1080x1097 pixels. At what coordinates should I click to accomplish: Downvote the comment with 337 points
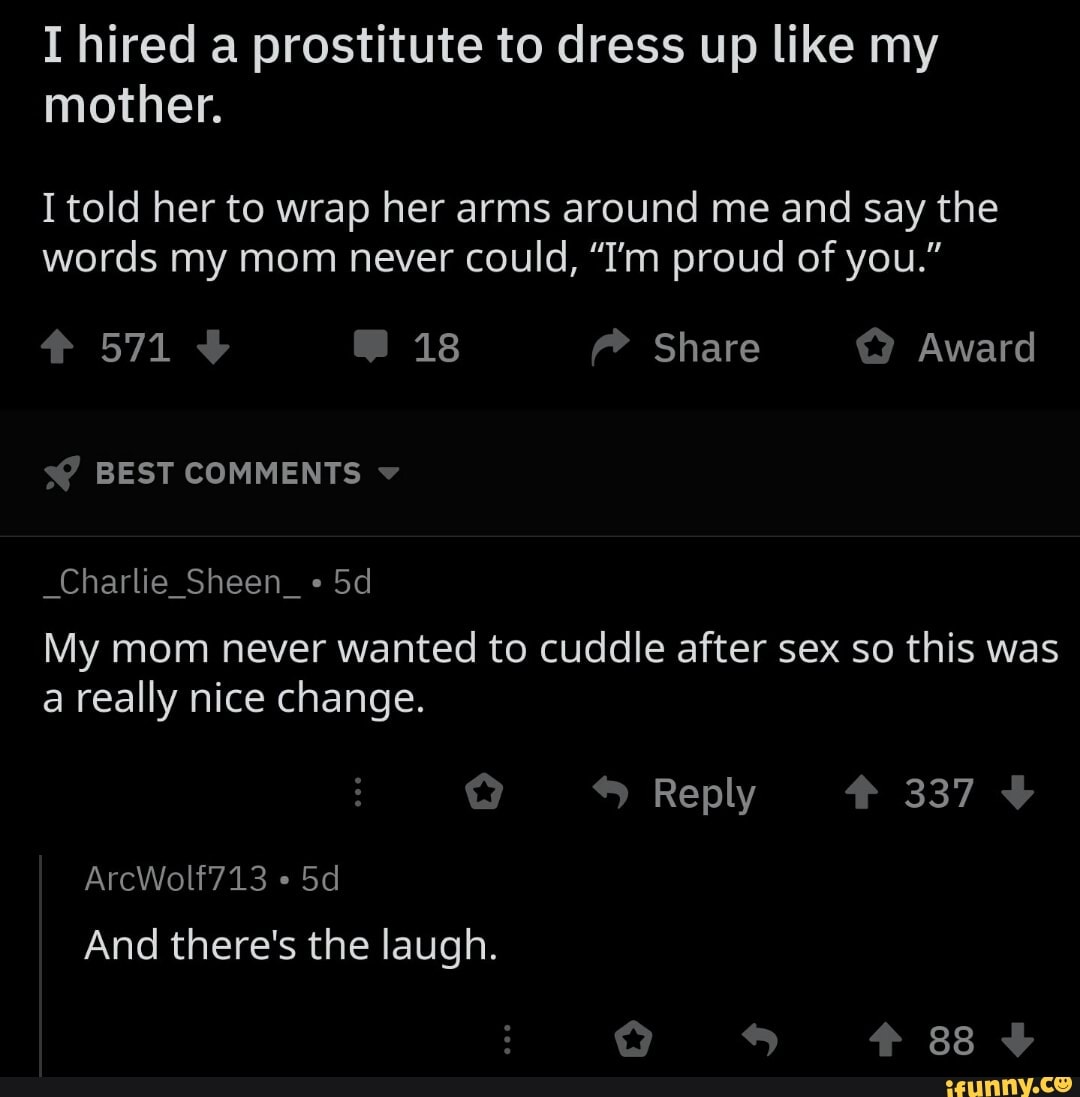pyautogui.click(x=1019, y=794)
